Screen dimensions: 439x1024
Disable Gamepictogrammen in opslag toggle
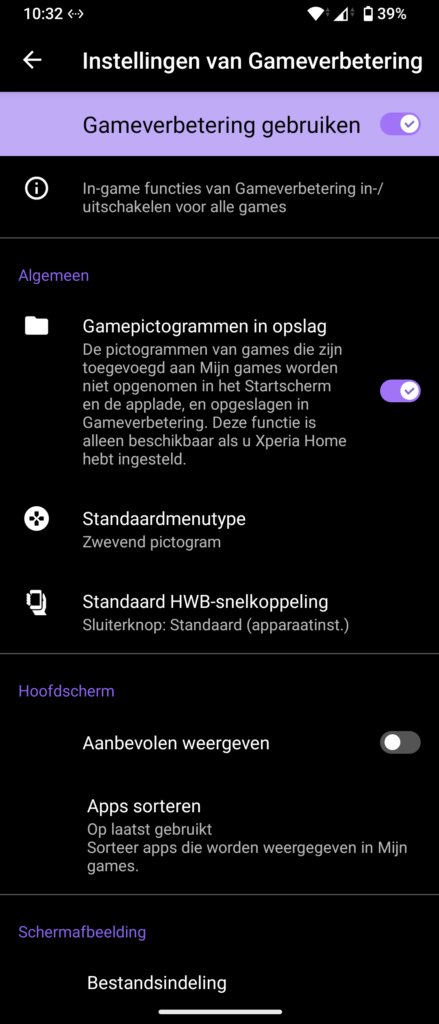pyautogui.click(x=400, y=391)
